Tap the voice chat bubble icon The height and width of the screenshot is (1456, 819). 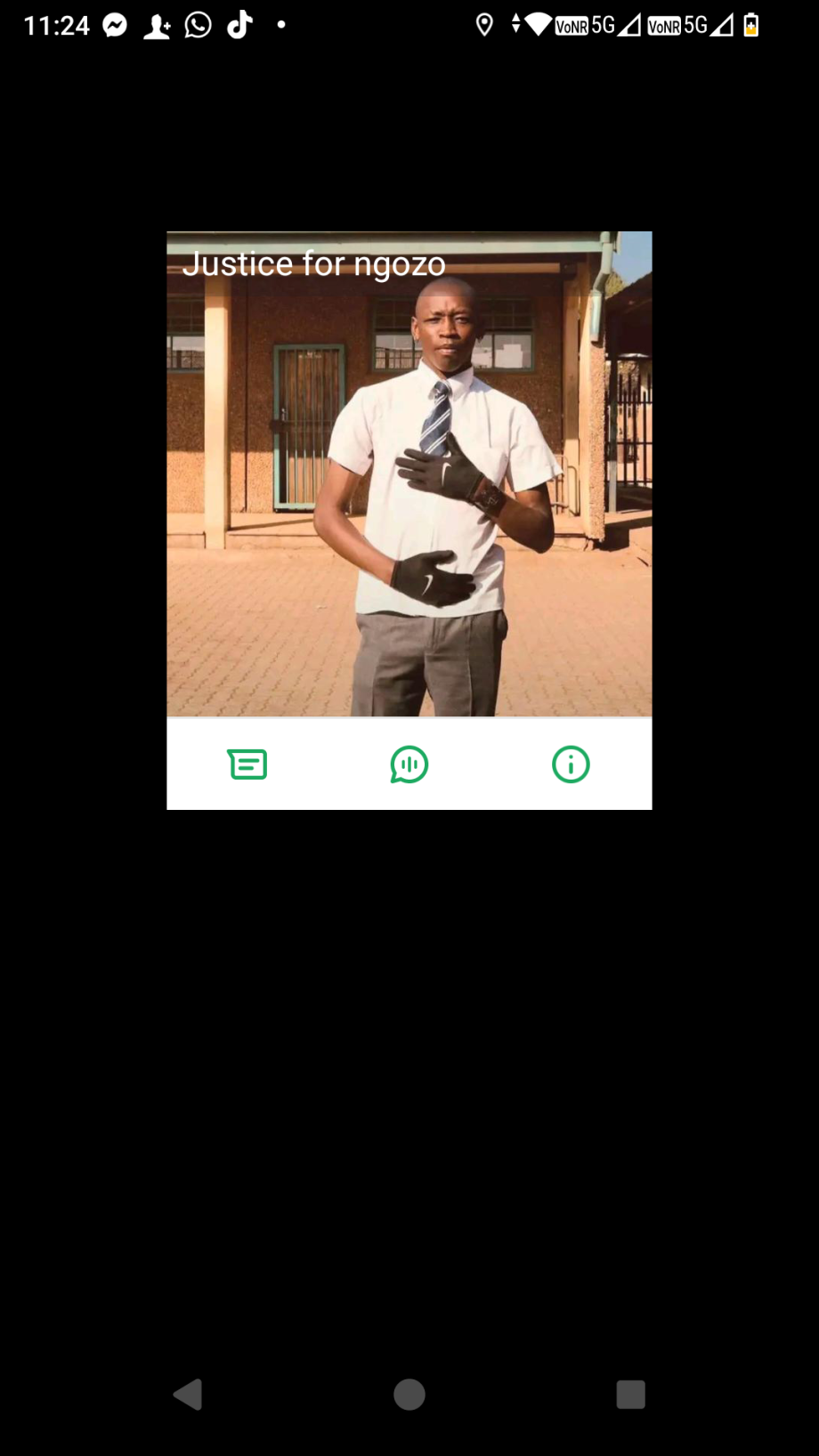point(409,764)
